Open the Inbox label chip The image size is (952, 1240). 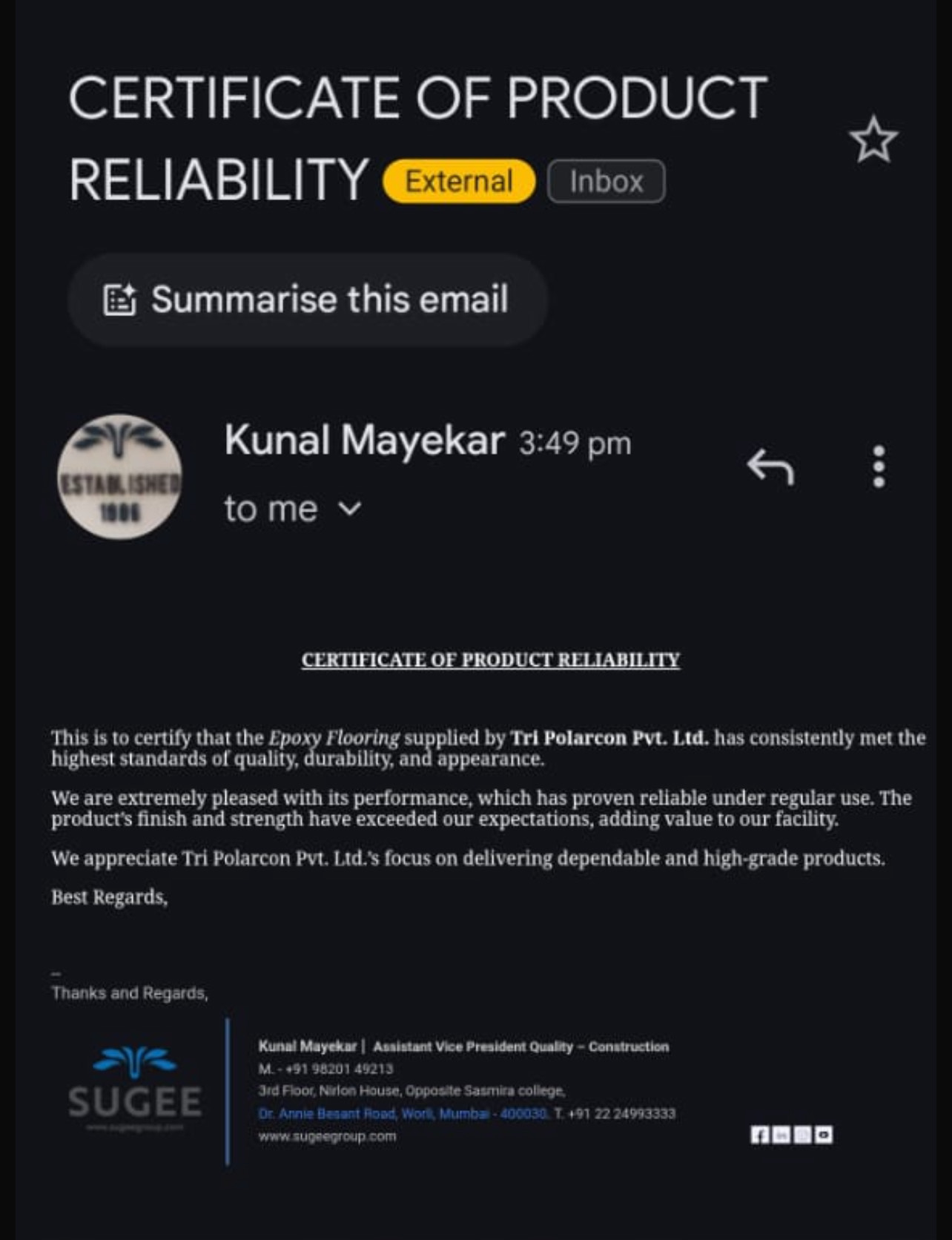(606, 181)
